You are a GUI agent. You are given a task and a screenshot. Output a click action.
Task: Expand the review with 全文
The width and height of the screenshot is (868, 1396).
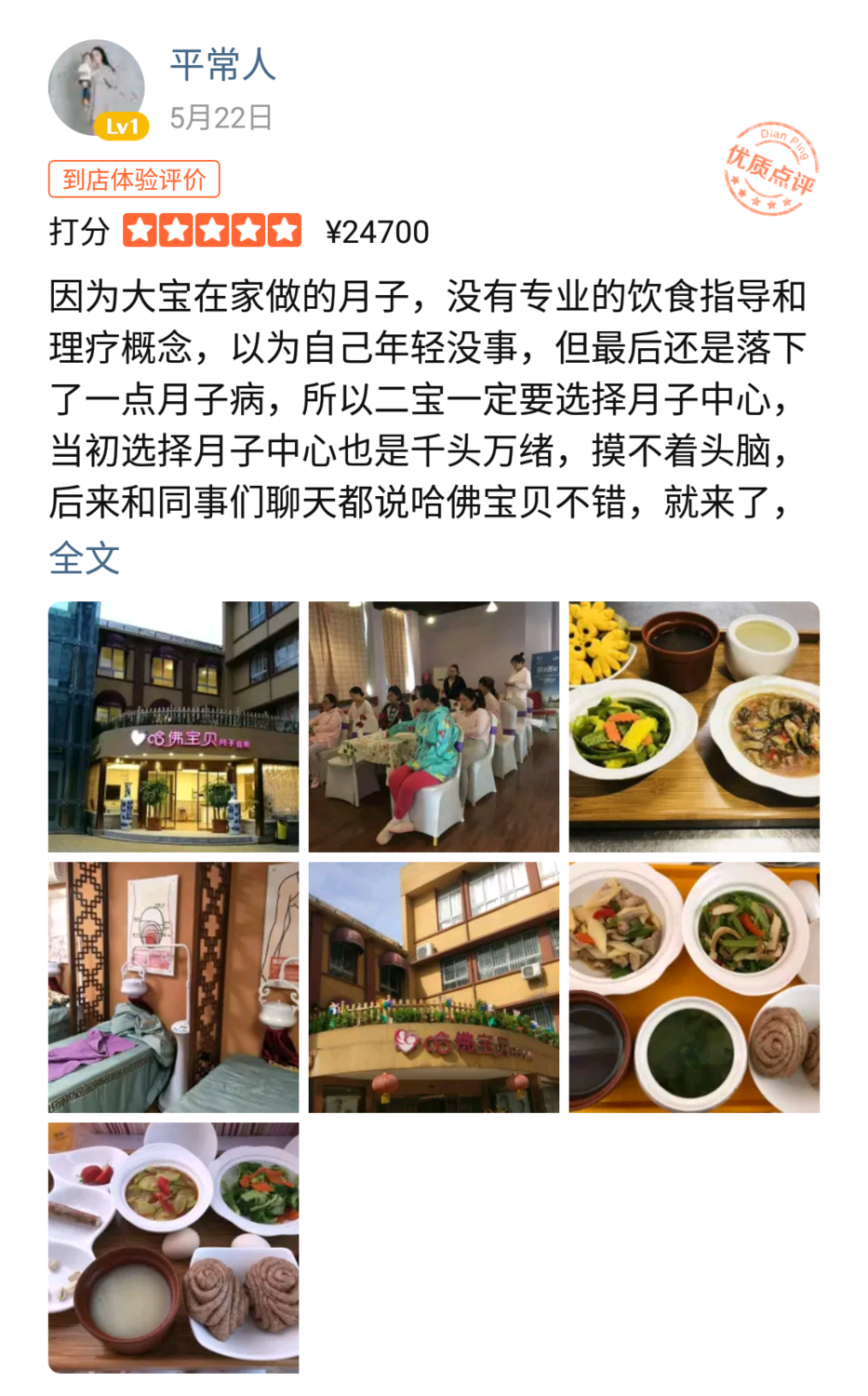coord(84,558)
